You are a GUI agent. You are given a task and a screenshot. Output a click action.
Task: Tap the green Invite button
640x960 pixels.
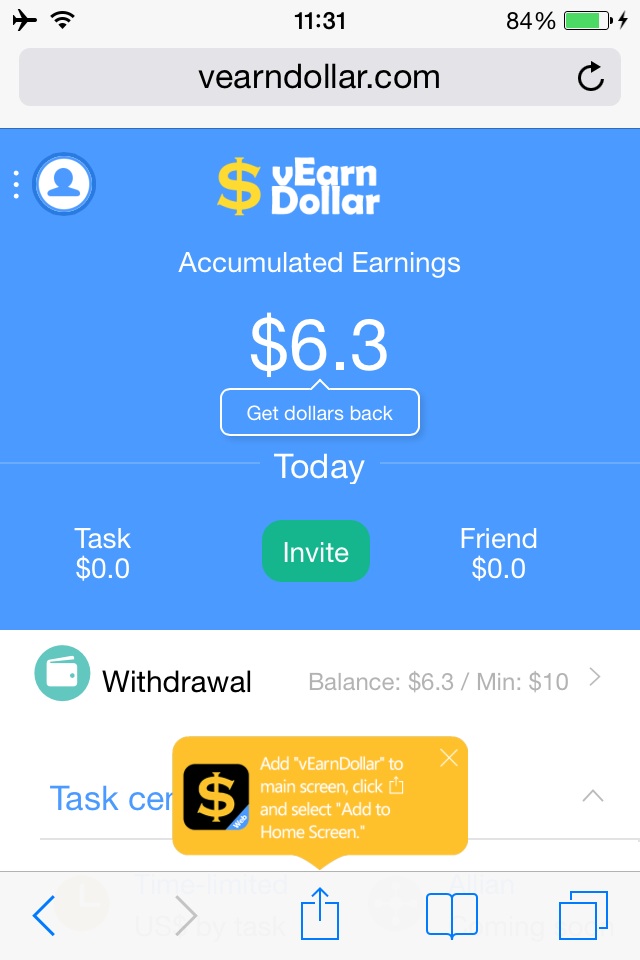[316, 552]
